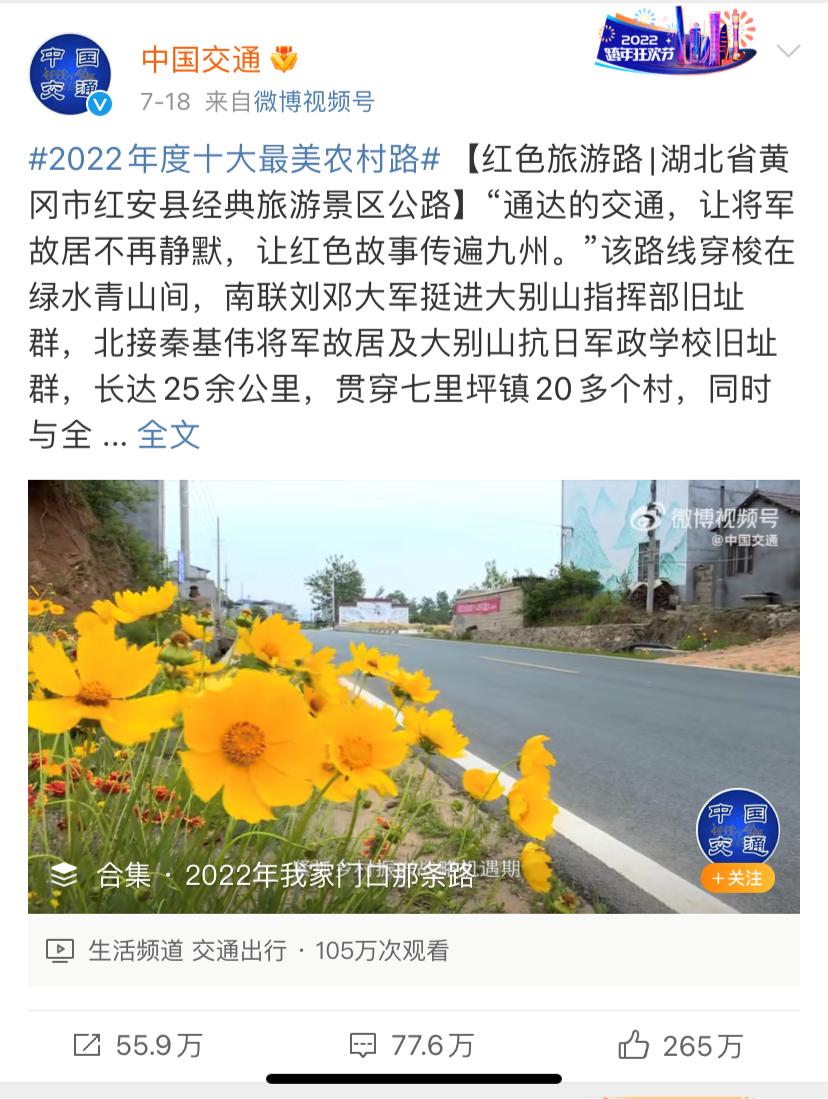Open hashtag #2022年度十大最美农村路#
828x1099 pixels.
pyautogui.click(x=235, y=159)
